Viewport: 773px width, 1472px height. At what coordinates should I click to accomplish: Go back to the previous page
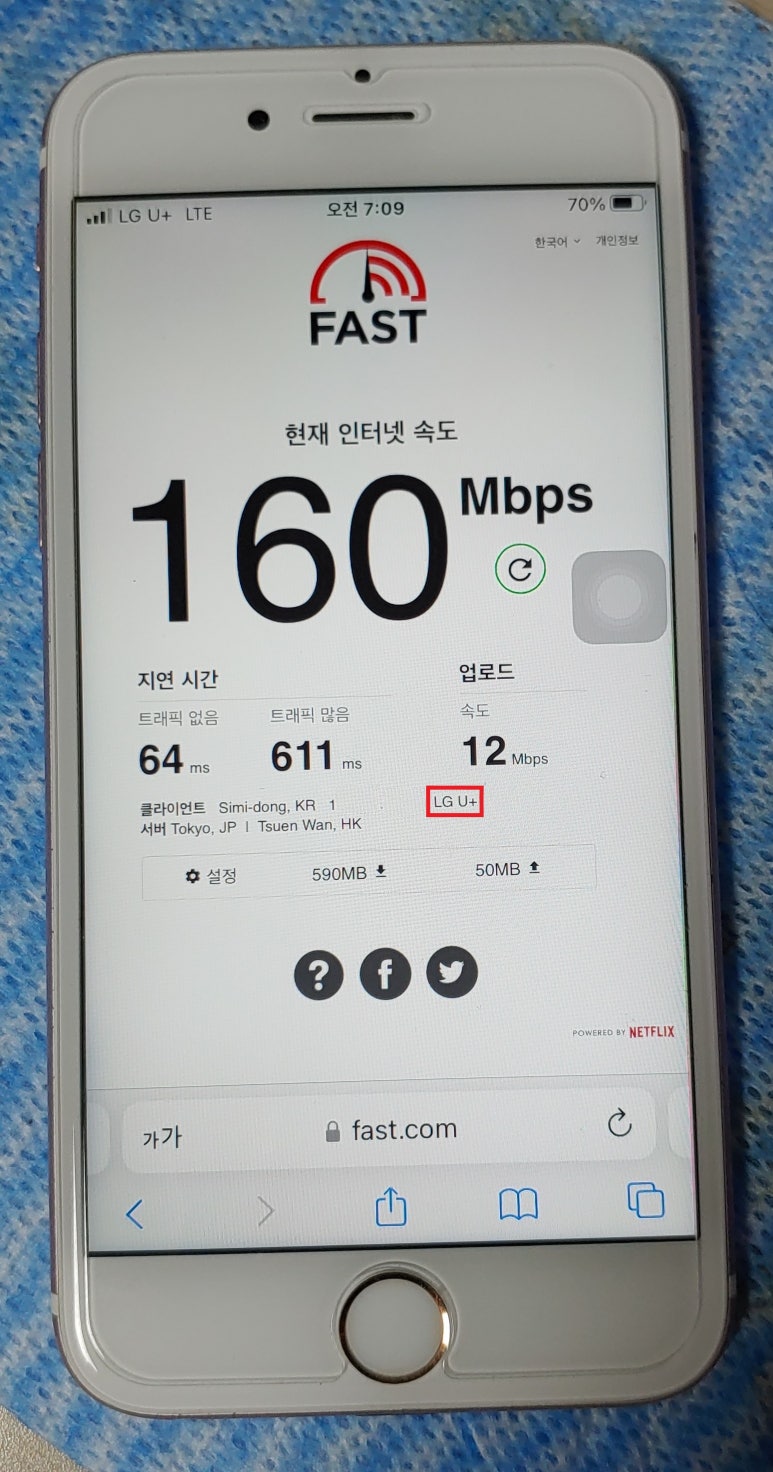(x=135, y=1214)
